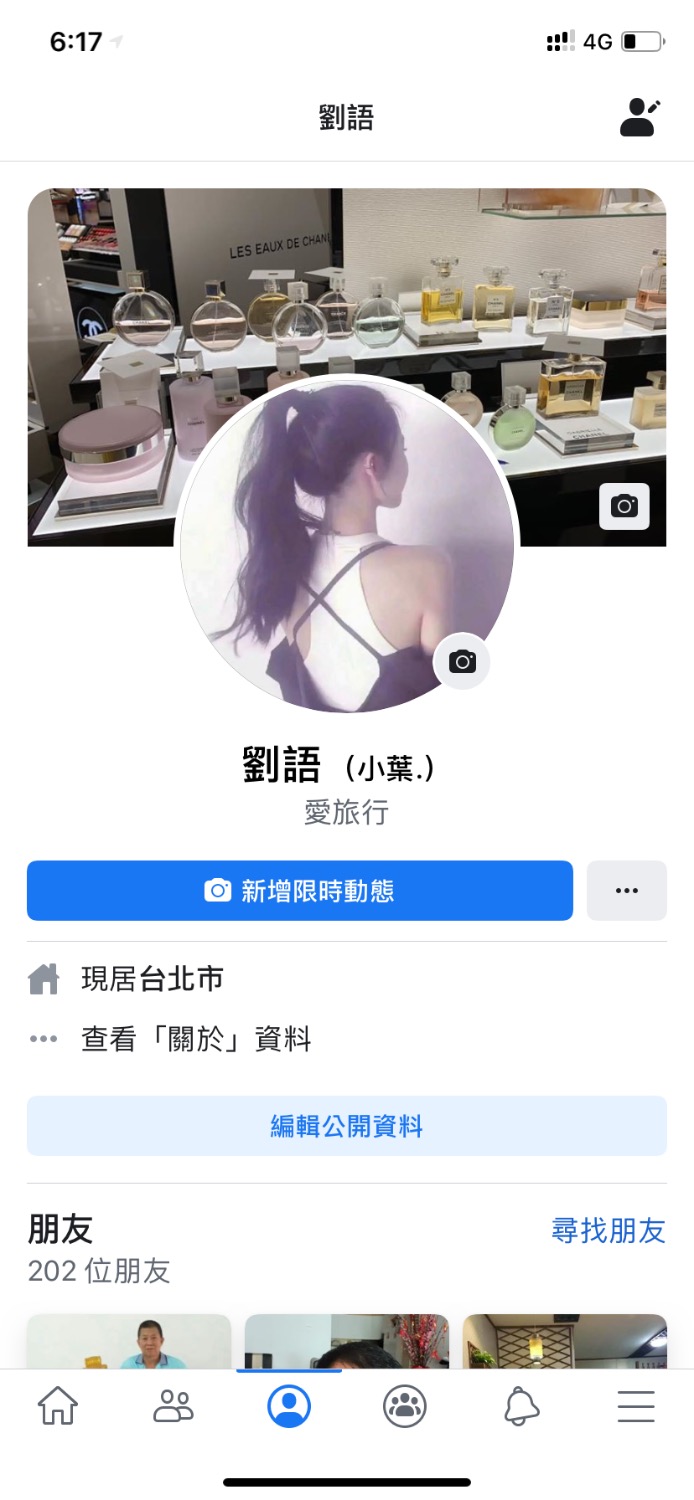Open 查看「關於」資料 row
The height and width of the screenshot is (1500, 694).
195,1039
